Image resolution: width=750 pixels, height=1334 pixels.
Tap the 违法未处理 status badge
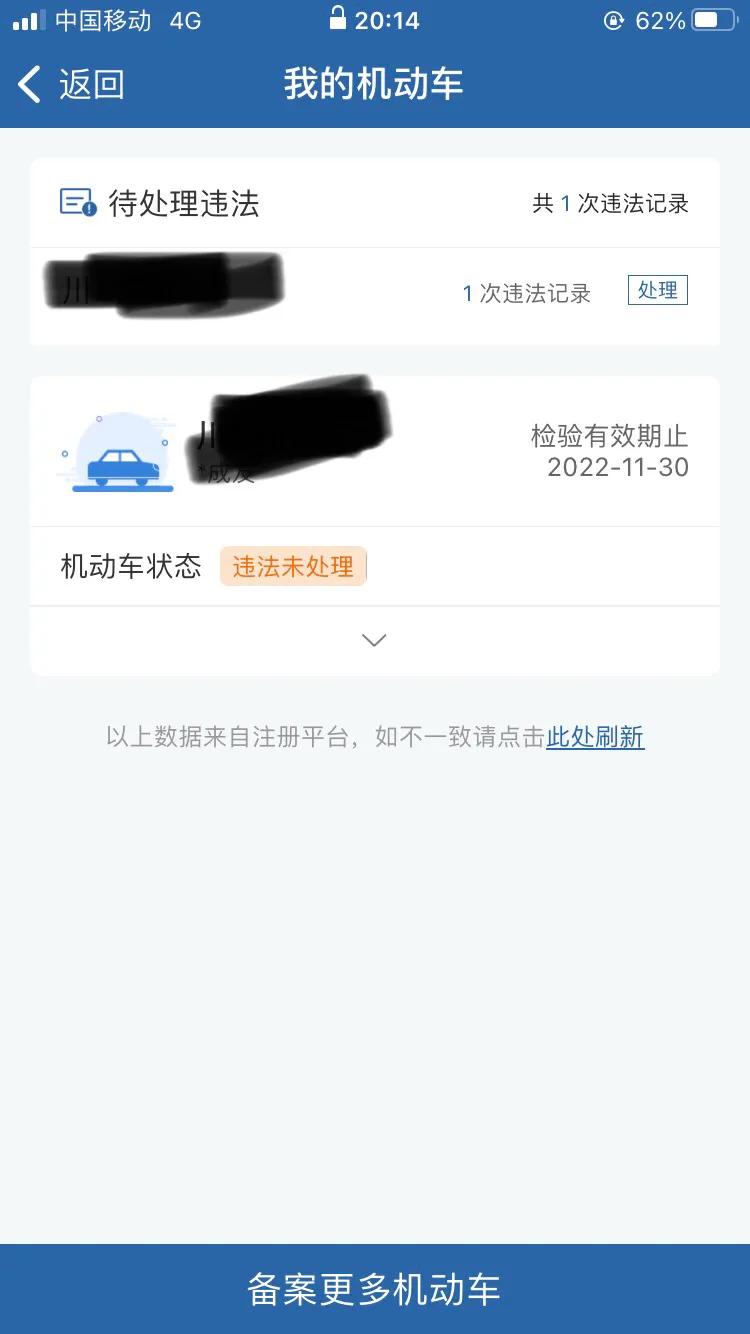click(293, 566)
